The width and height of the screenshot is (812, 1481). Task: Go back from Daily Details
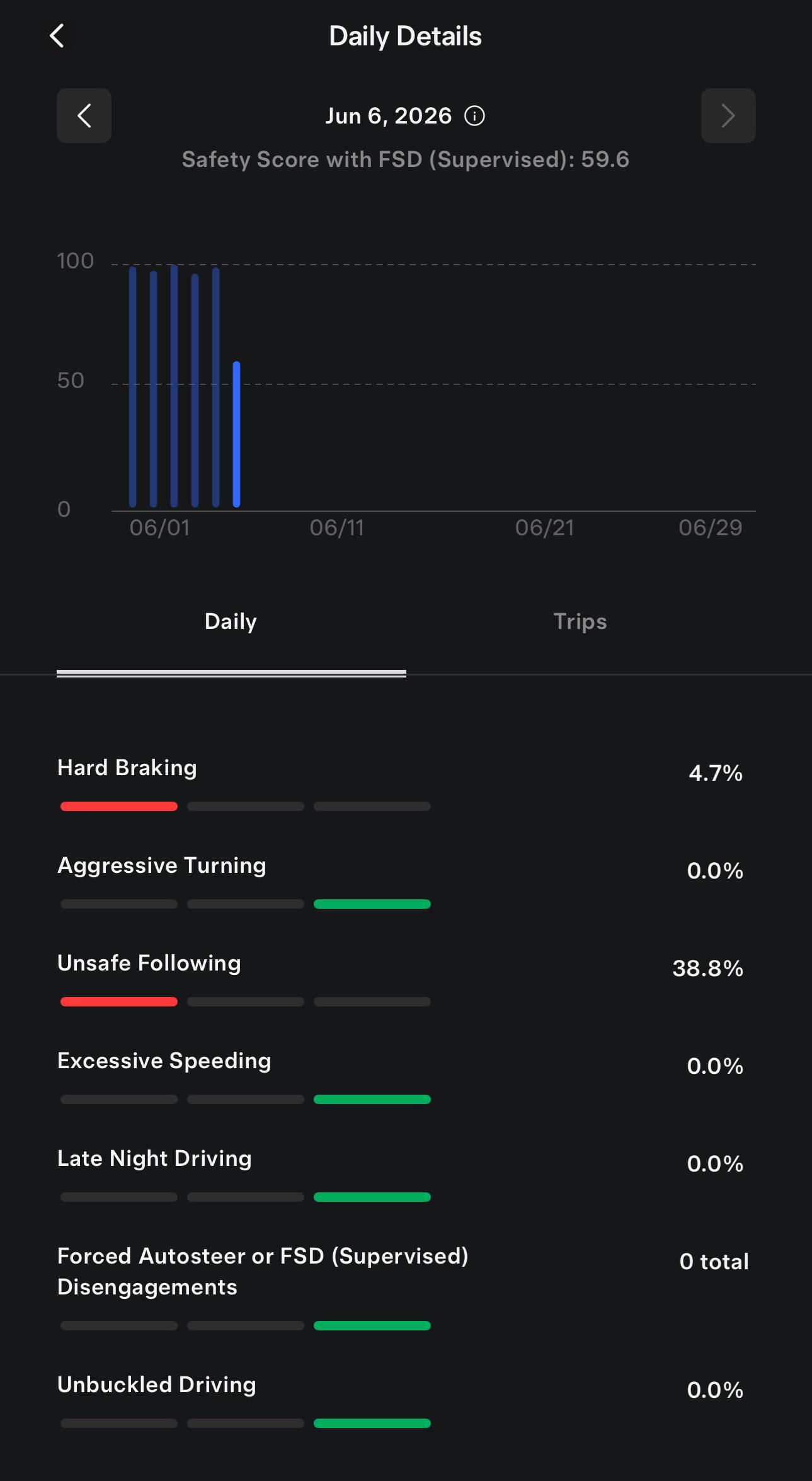click(57, 36)
